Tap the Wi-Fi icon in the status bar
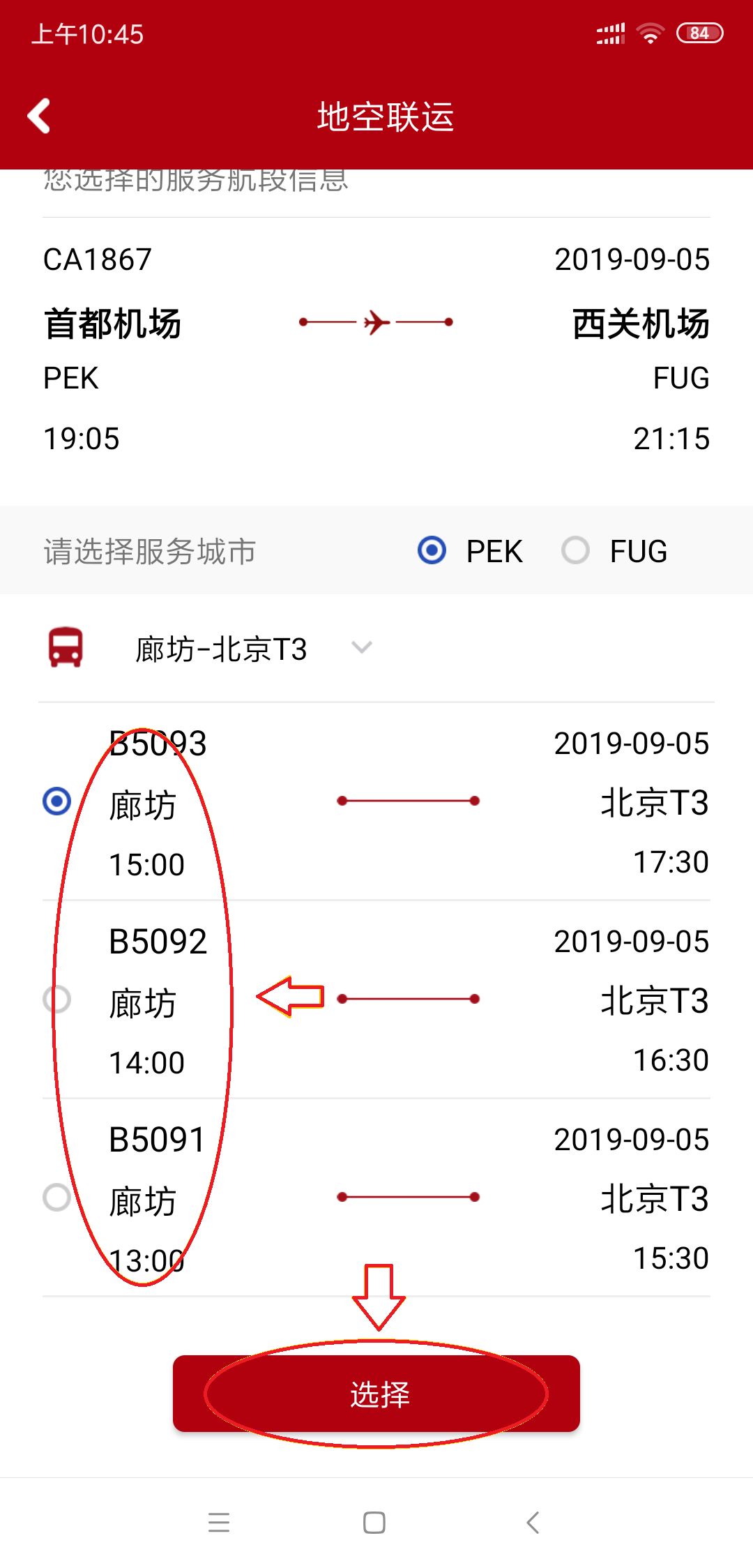Viewport: 753px width, 1568px height. tap(650, 33)
